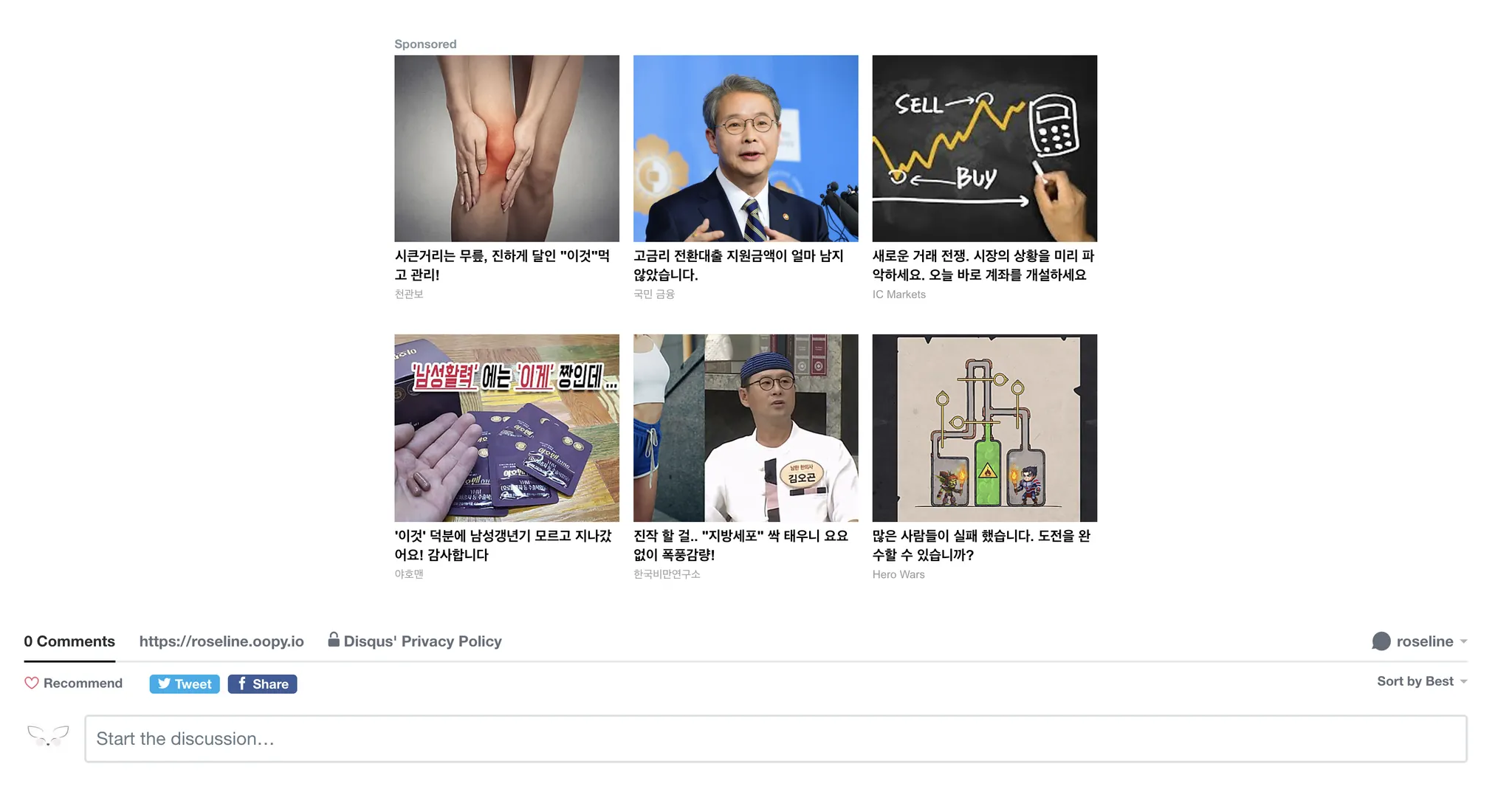Image resolution: width=1512 pixels, height=792 pixels.
Task: Open the 한국비만연구소 weight loss ad
Action: coord(746,428)
